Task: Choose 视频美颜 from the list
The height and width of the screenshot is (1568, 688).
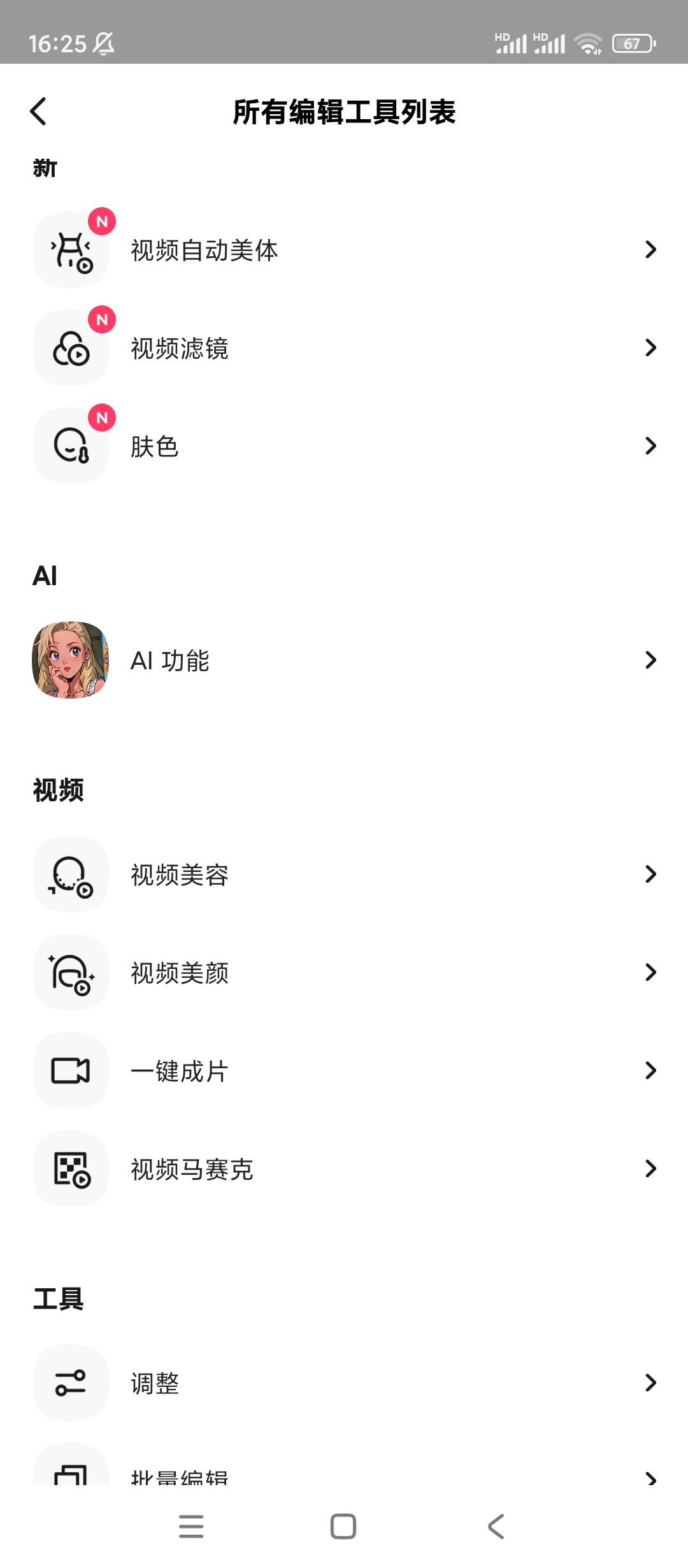Action: click(344, 973)
